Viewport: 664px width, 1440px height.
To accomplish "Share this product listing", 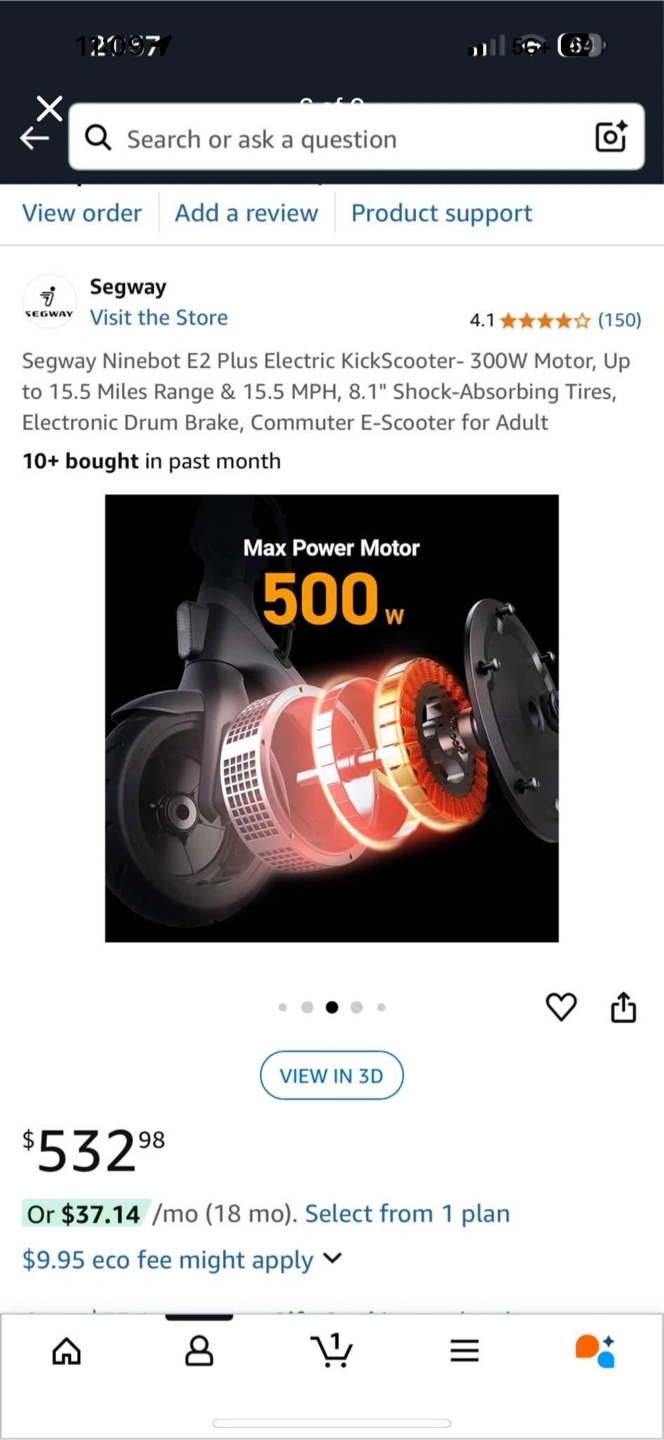I will pos(623,1007).
